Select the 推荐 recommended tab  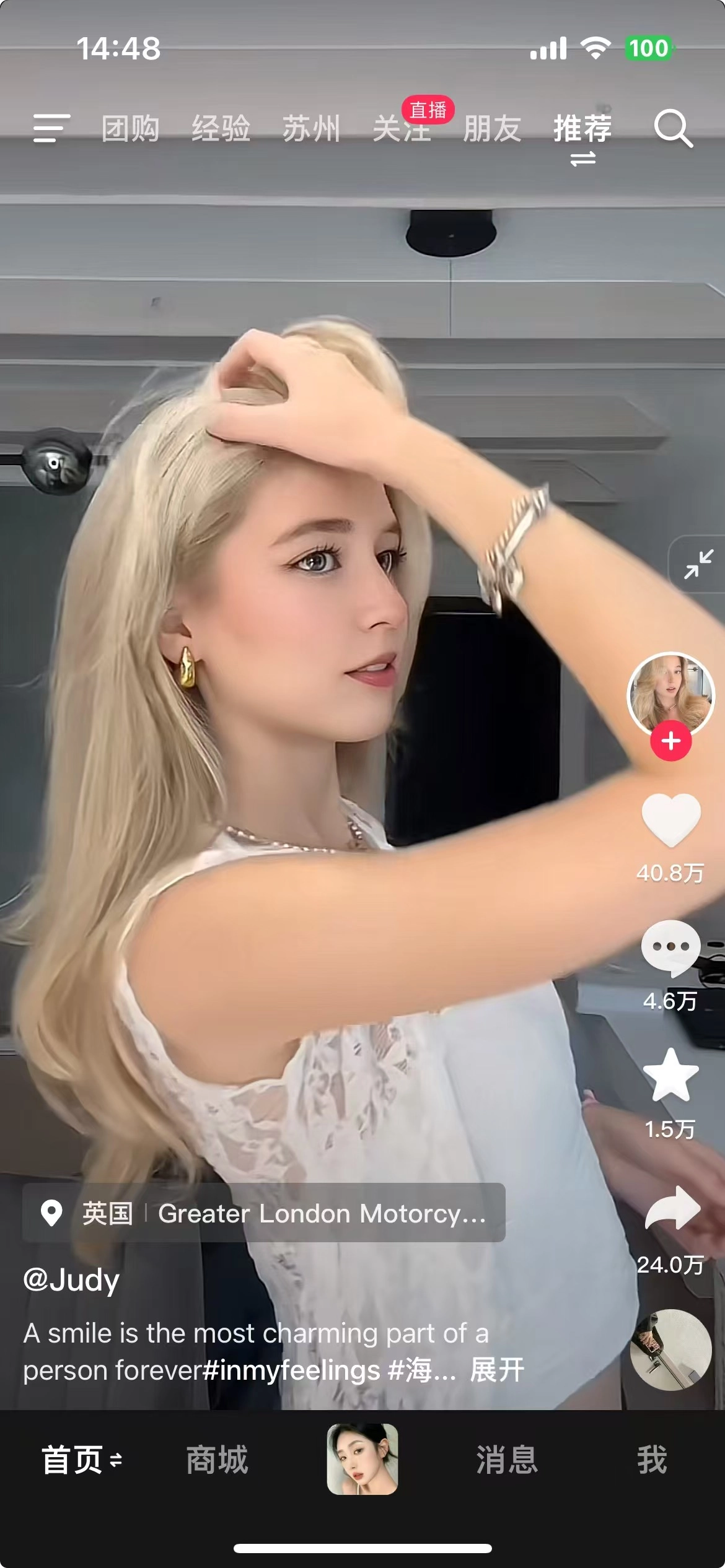click(x=582, y=129)
